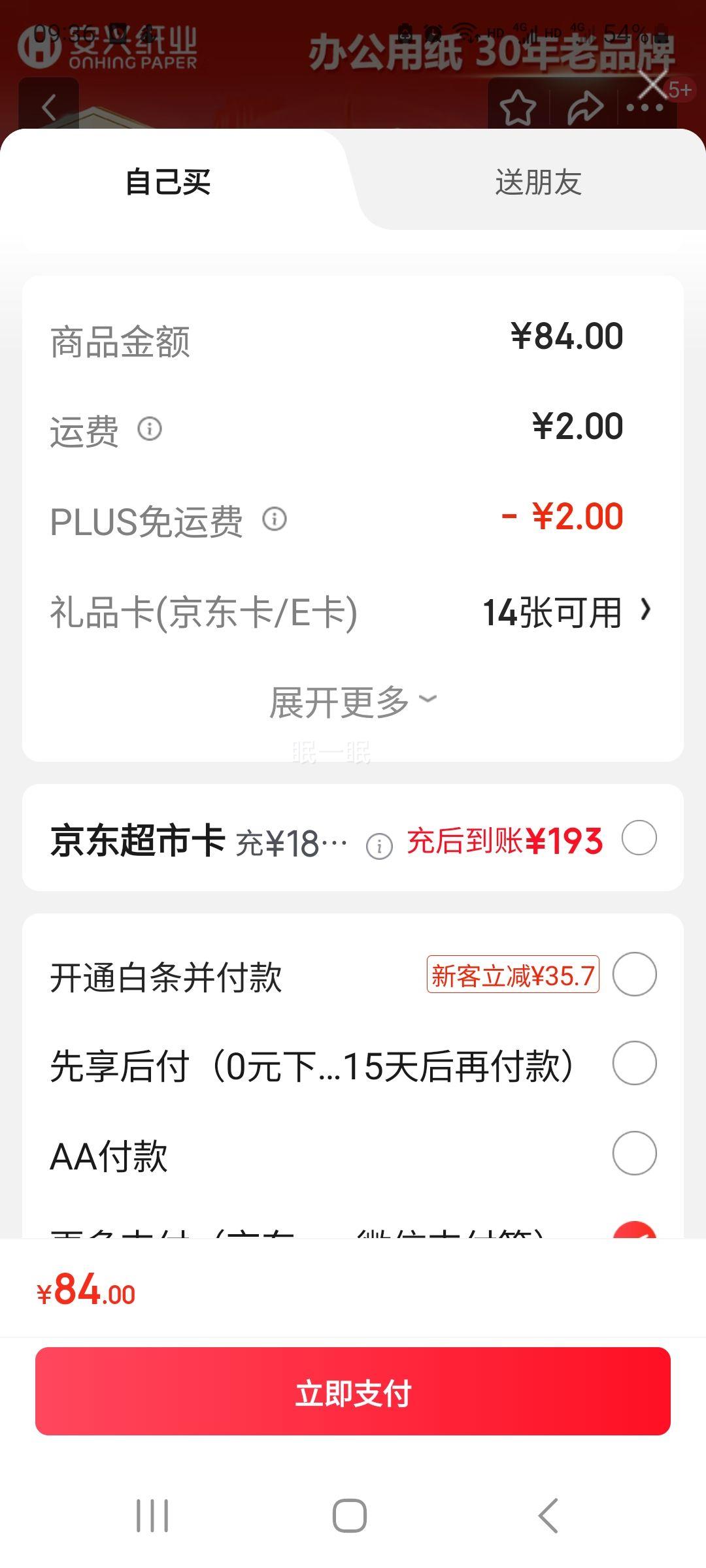Screen dimensions: 706x1568
Task: Open the 礼品卡 14张可用 row
Action: coord(566,612)
